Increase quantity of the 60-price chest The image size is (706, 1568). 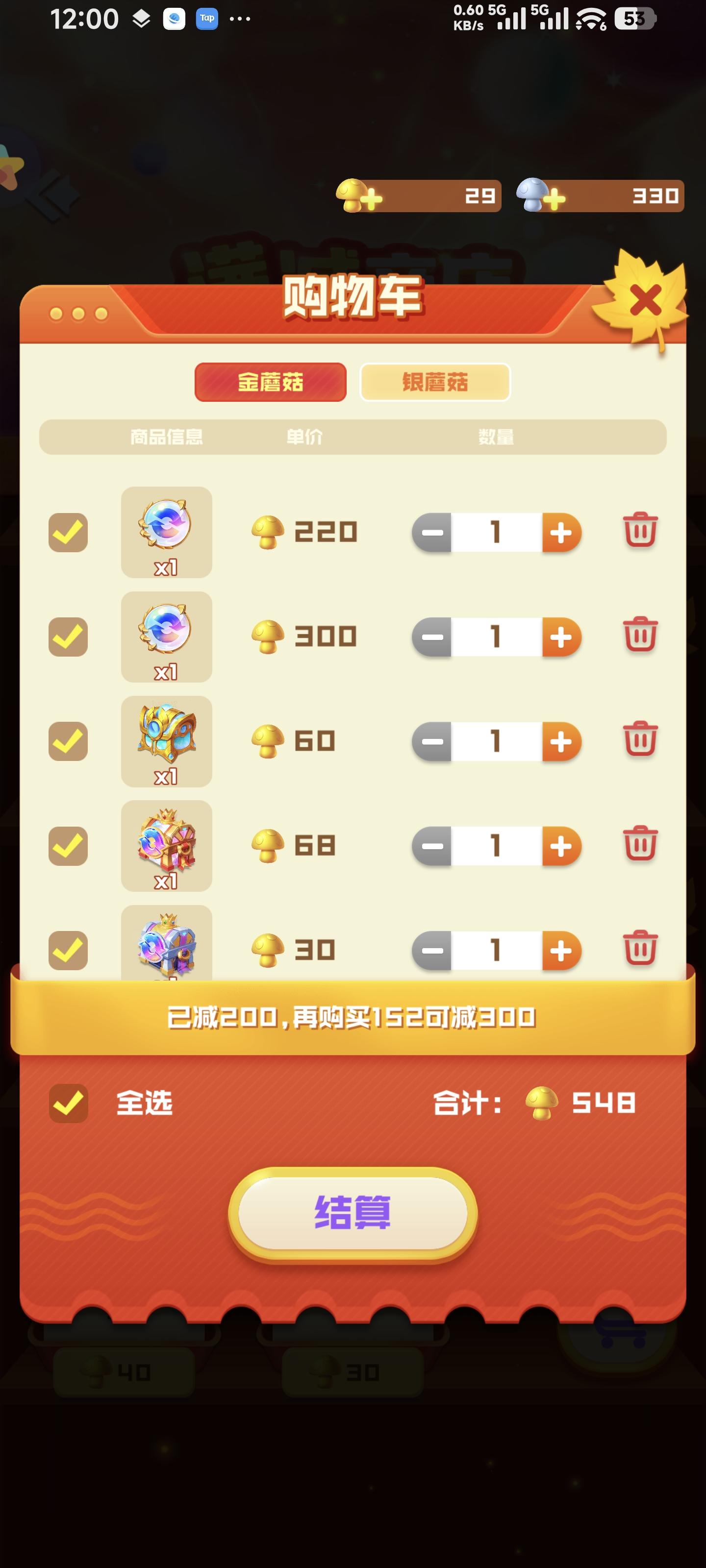pyautogui.click(x=561, y=741)
